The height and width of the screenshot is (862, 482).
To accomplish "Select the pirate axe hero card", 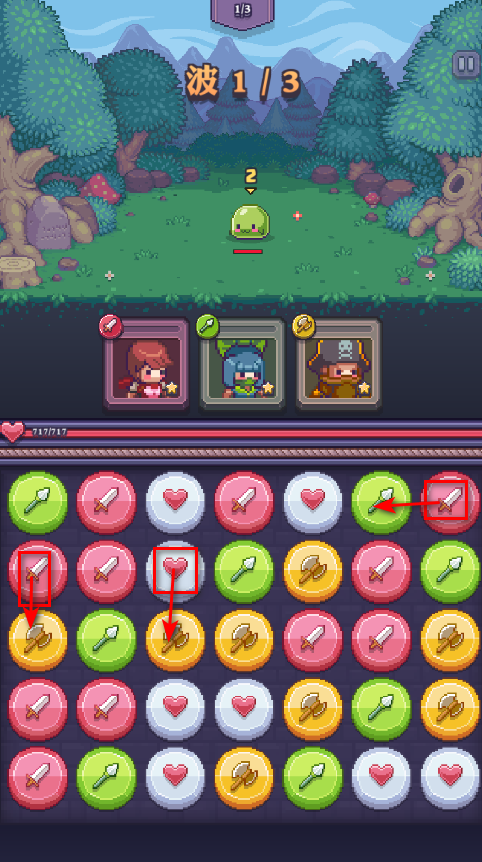I will (339, 365).
